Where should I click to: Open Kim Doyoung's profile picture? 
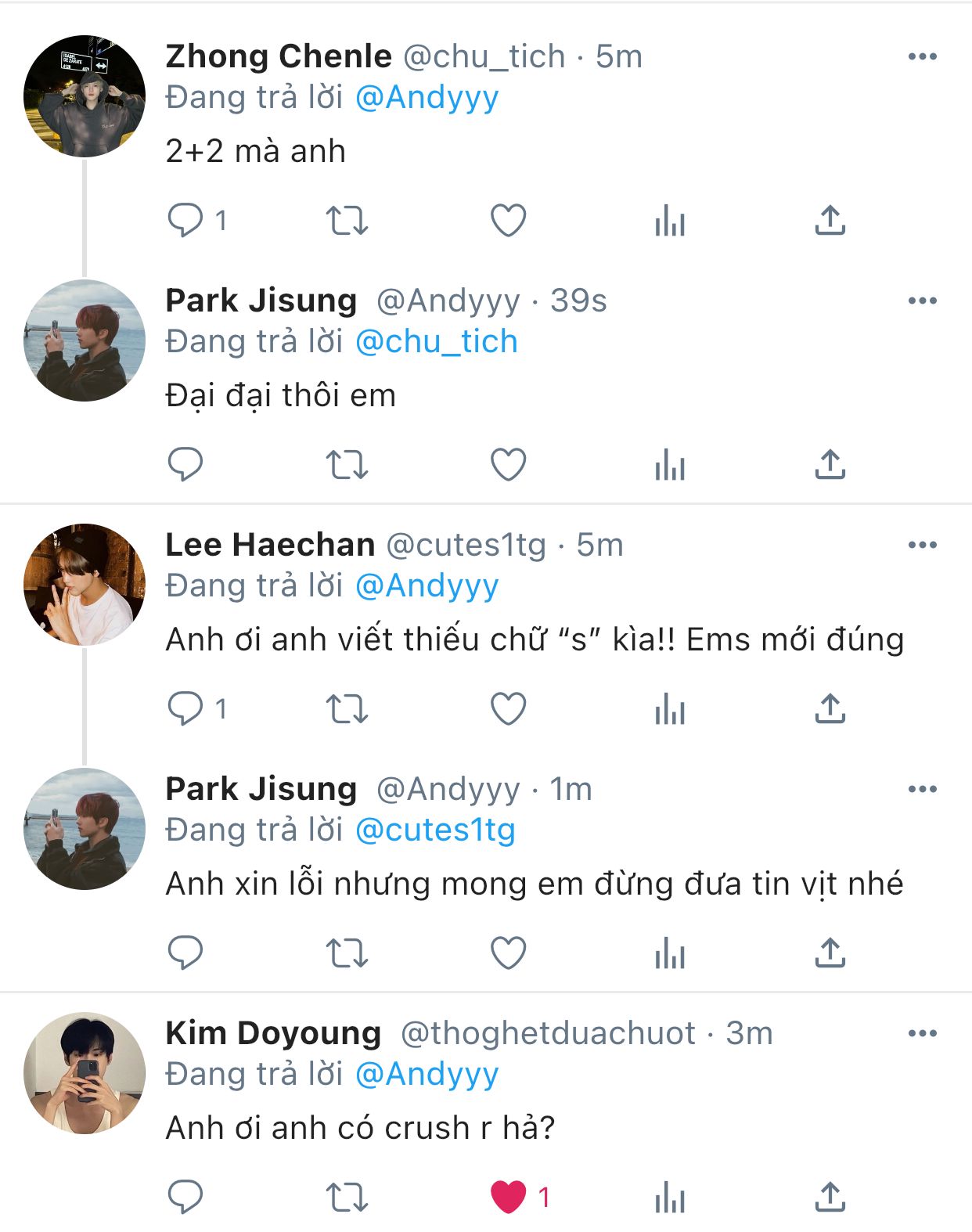pyautogui.click(x=85, y=1073)
